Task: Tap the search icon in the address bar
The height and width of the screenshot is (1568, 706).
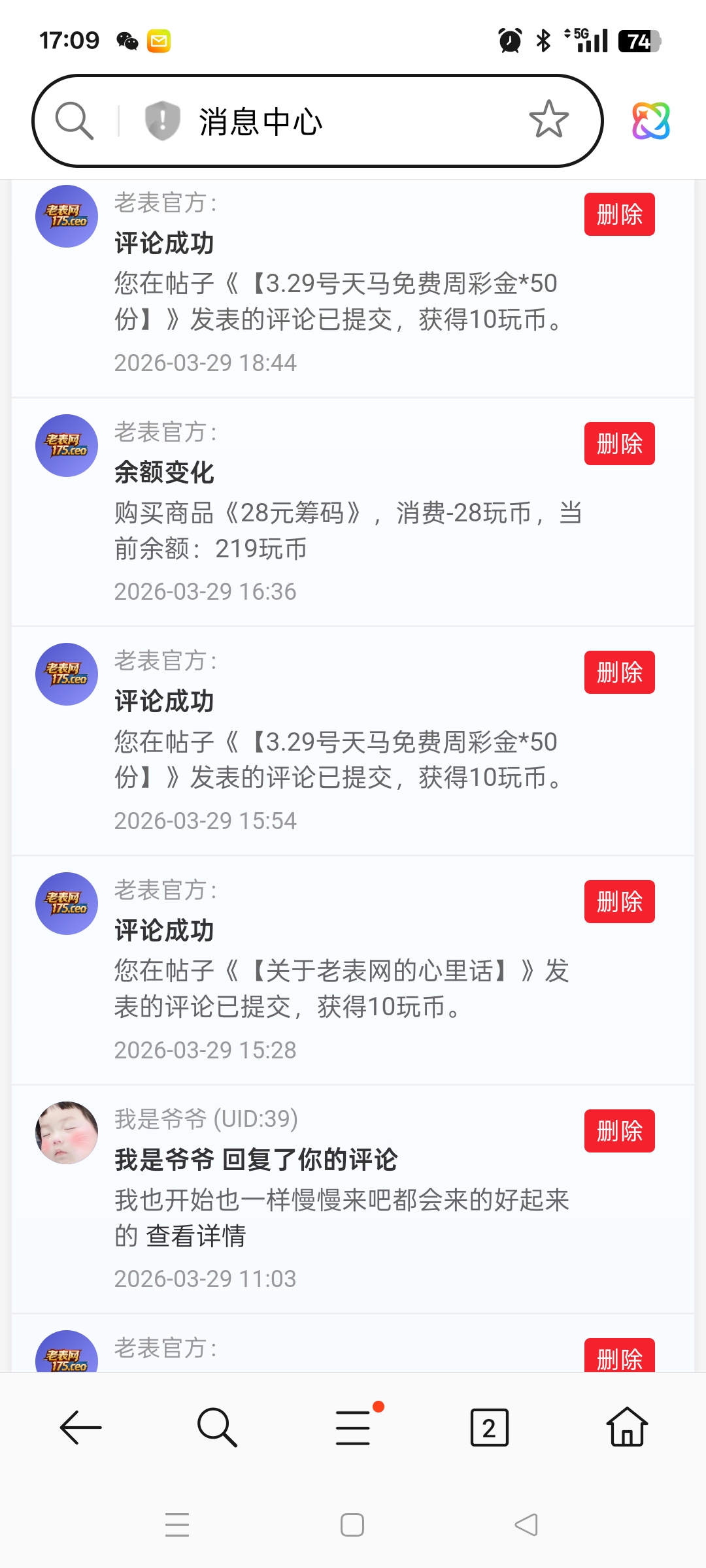Action: pyautogui.click(x=75, y=121)
